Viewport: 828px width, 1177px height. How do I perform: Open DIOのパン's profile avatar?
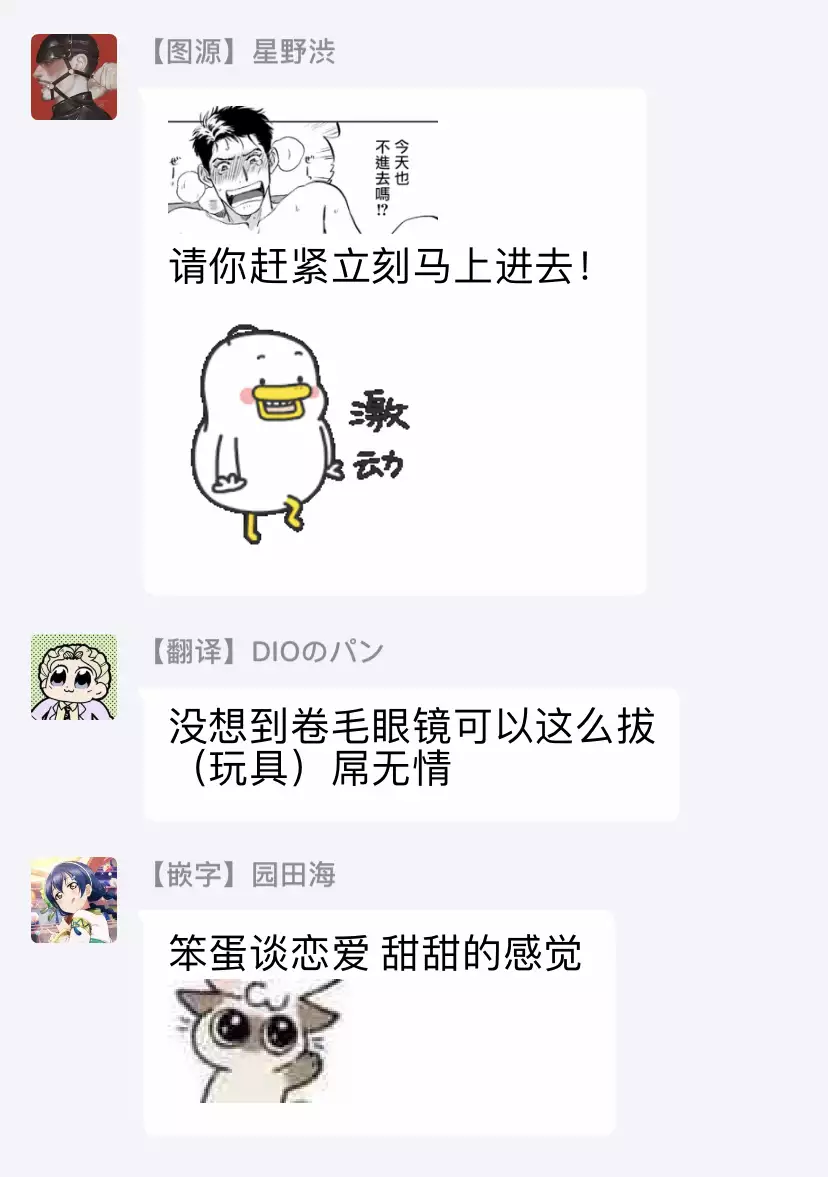coord(74,677)
